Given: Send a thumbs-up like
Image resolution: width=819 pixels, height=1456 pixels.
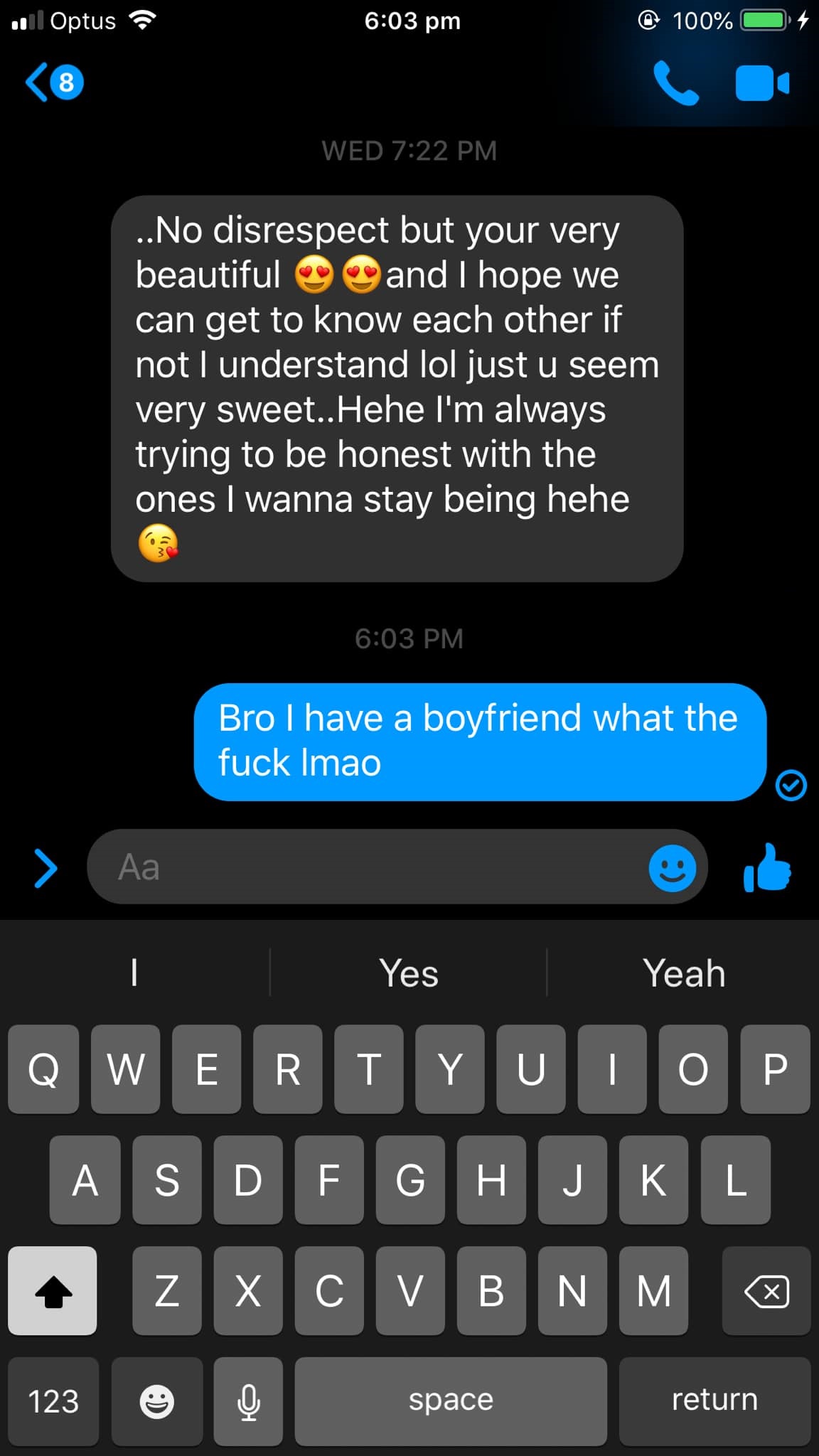Looking at the screenshot, I should [767, 867].
